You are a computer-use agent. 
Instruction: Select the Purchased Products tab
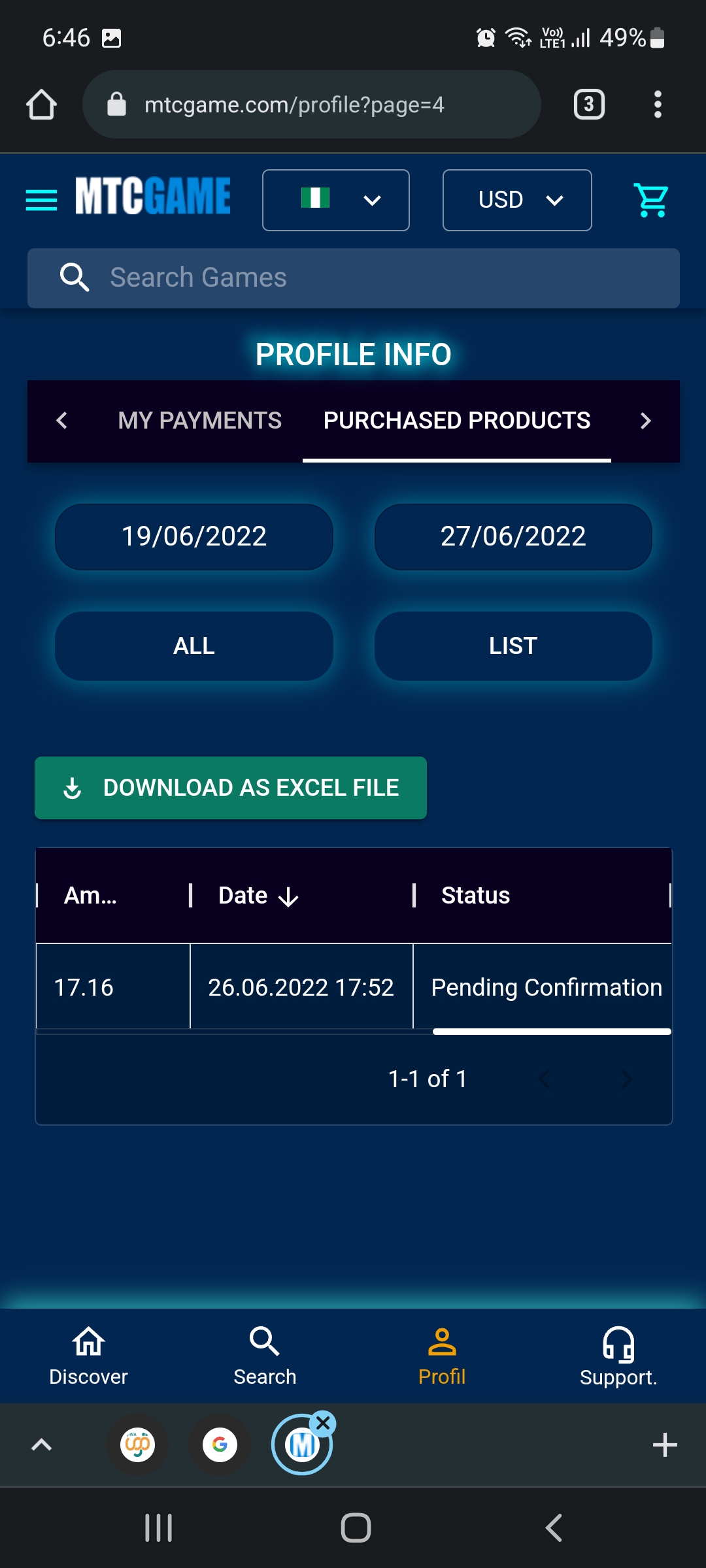457,420
